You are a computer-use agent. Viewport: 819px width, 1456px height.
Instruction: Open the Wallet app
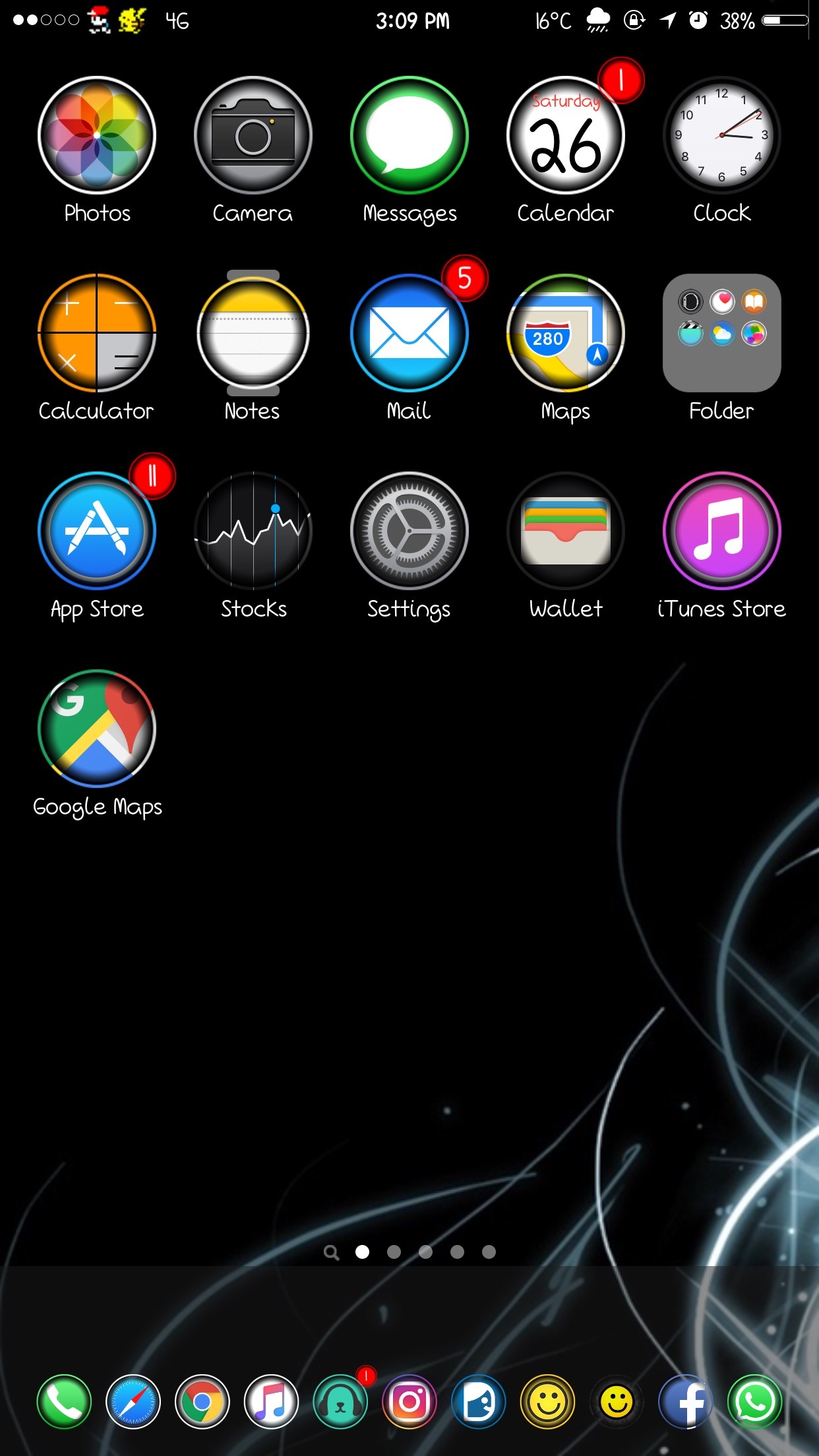click(565, 531)
